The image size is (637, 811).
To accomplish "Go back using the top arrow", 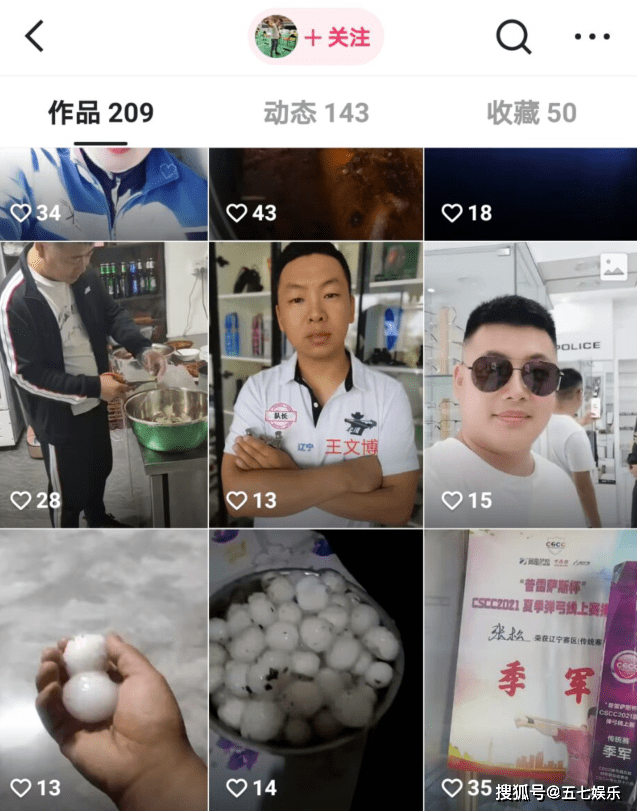I will click(35, 37).
